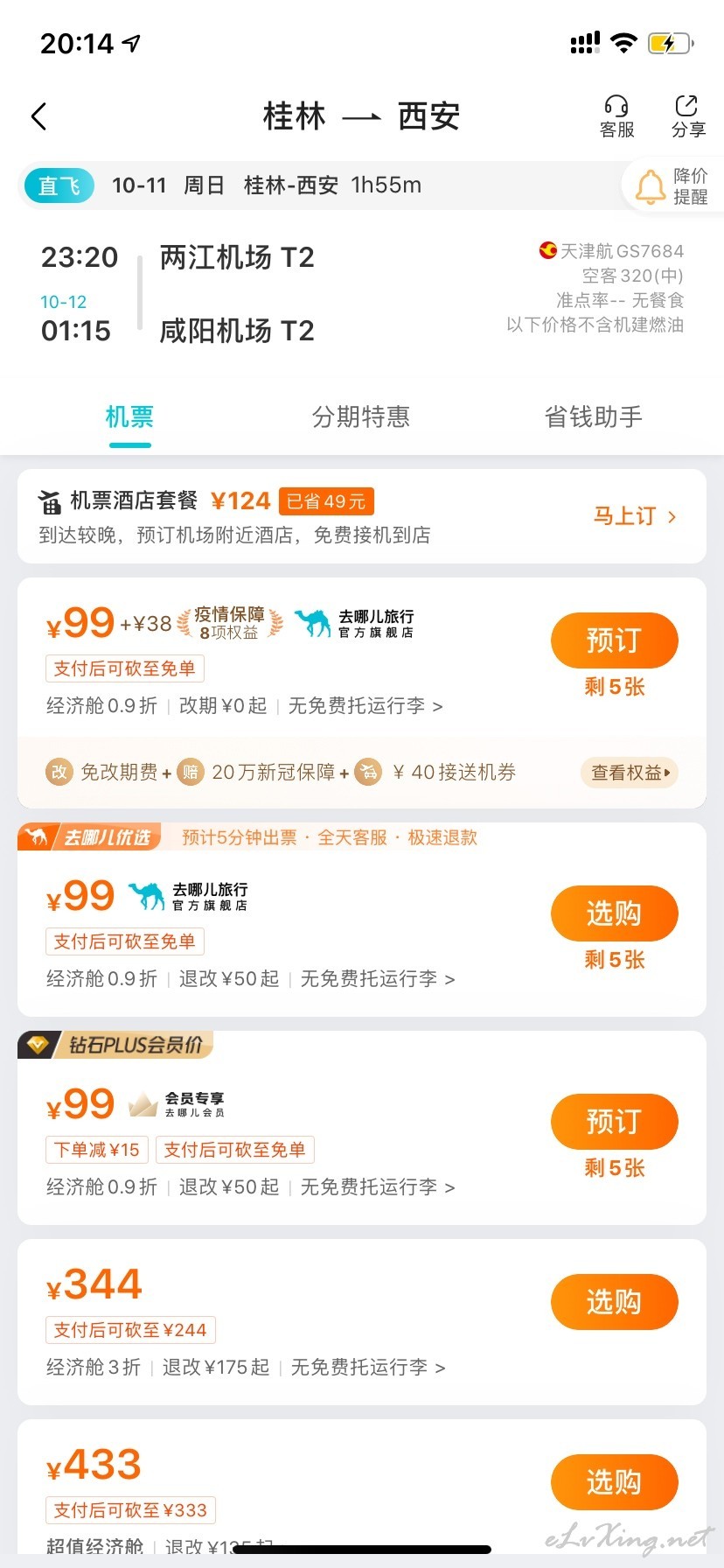This screenshot has height=1568, width=724.
Task: Tap 预订 on the ¥99+¥38 疫情保障 fare
Action: click(x=615, y=640)
